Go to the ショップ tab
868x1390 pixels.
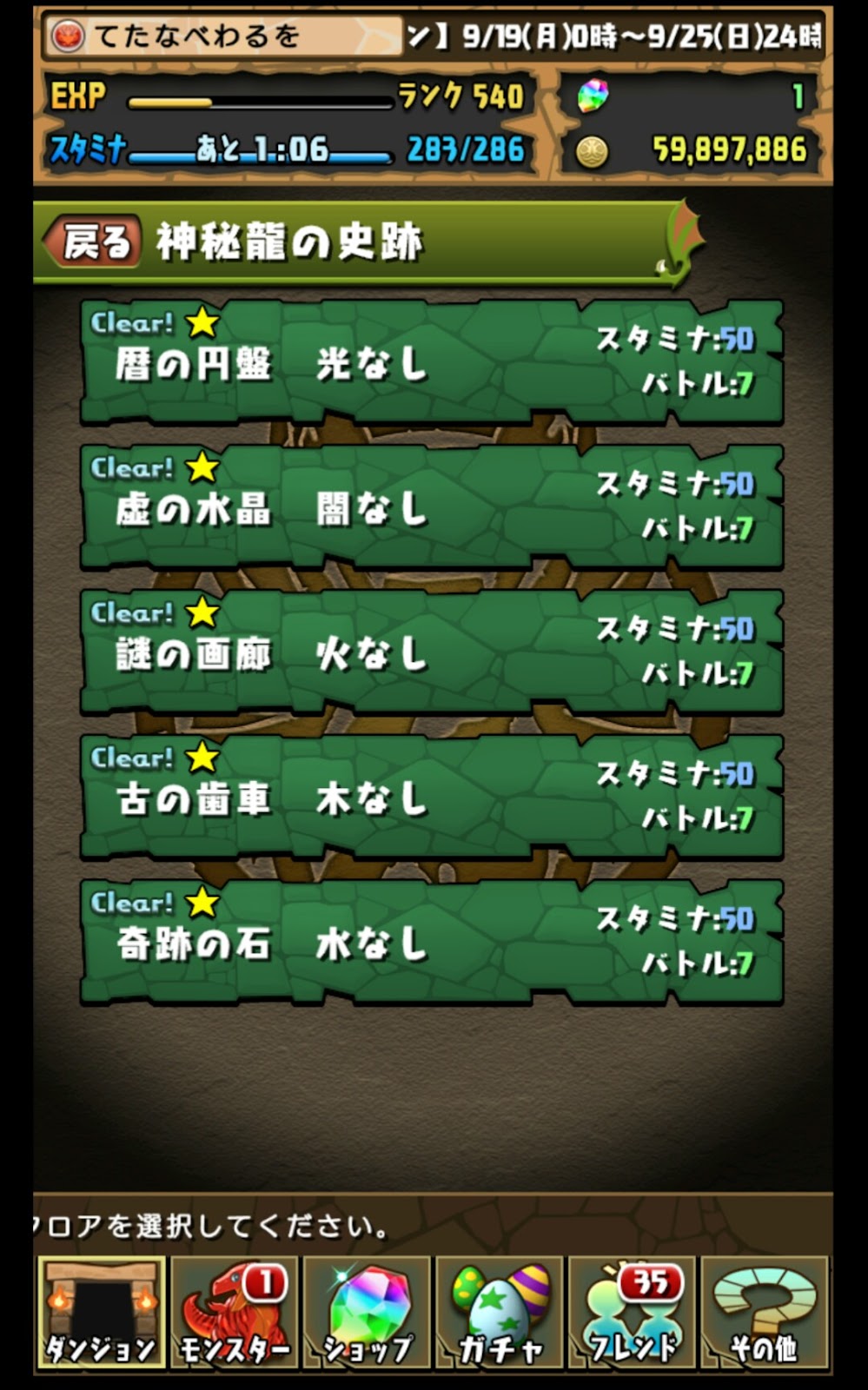pos(367,1312)
